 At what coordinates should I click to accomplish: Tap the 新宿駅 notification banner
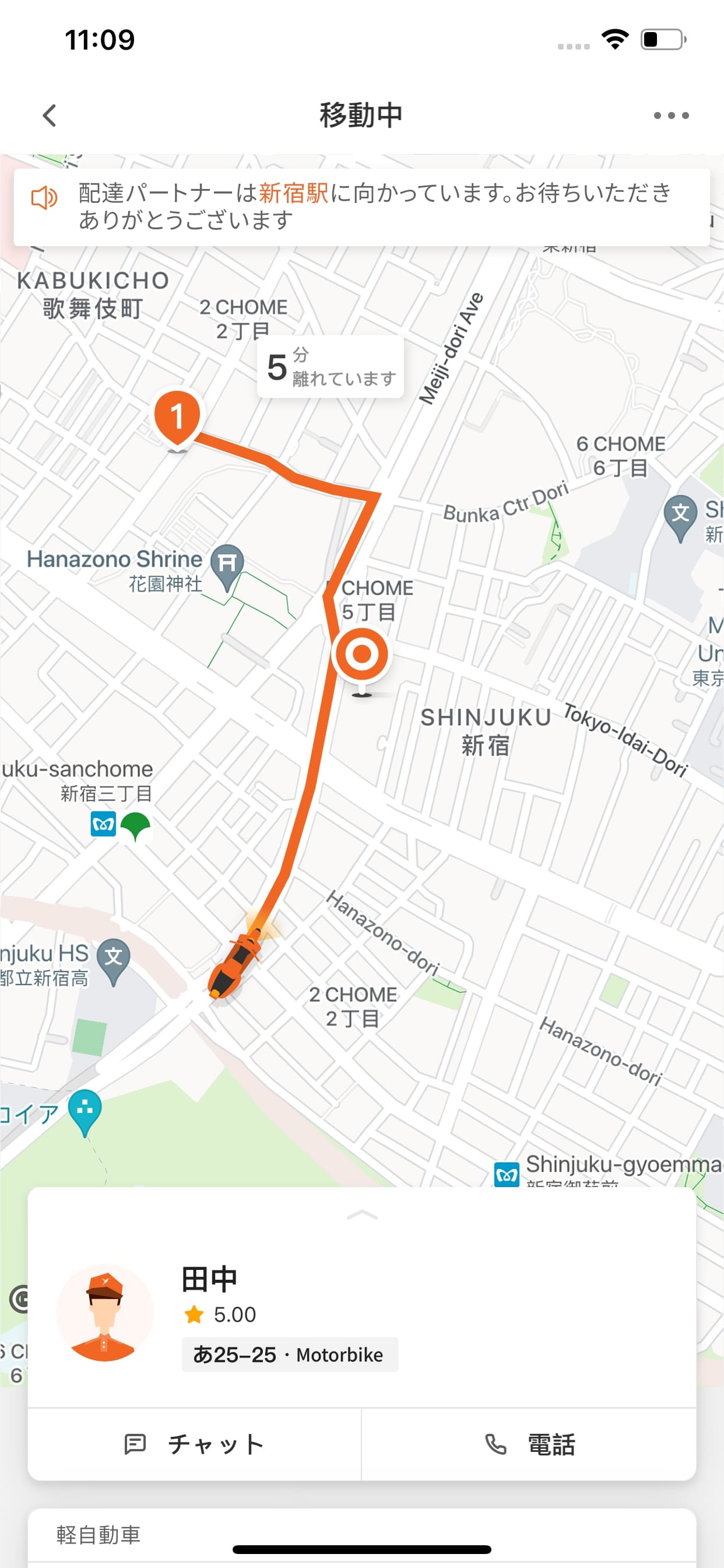361,207
